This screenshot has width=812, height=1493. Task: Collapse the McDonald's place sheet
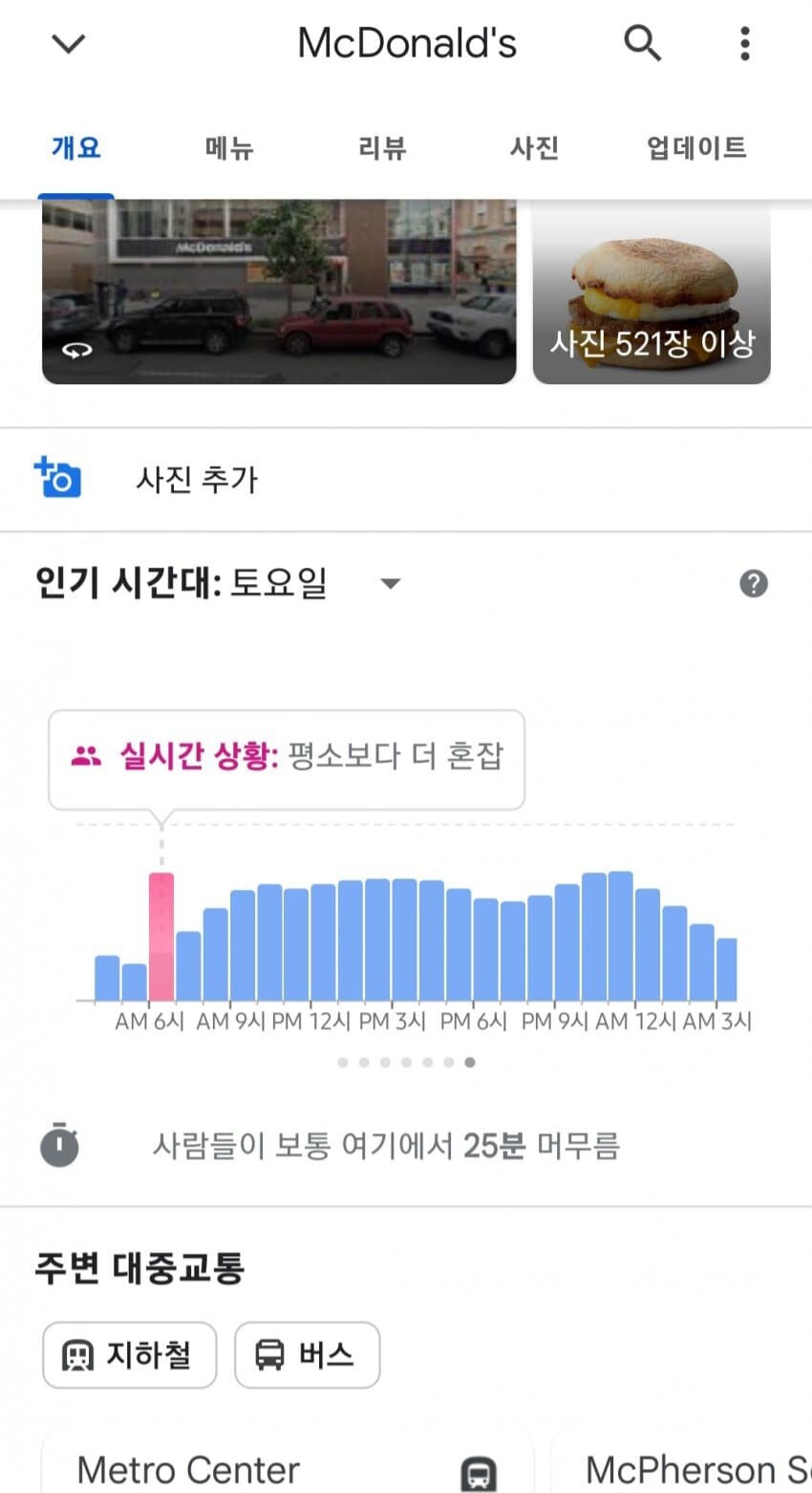click(x=68, y=43)
